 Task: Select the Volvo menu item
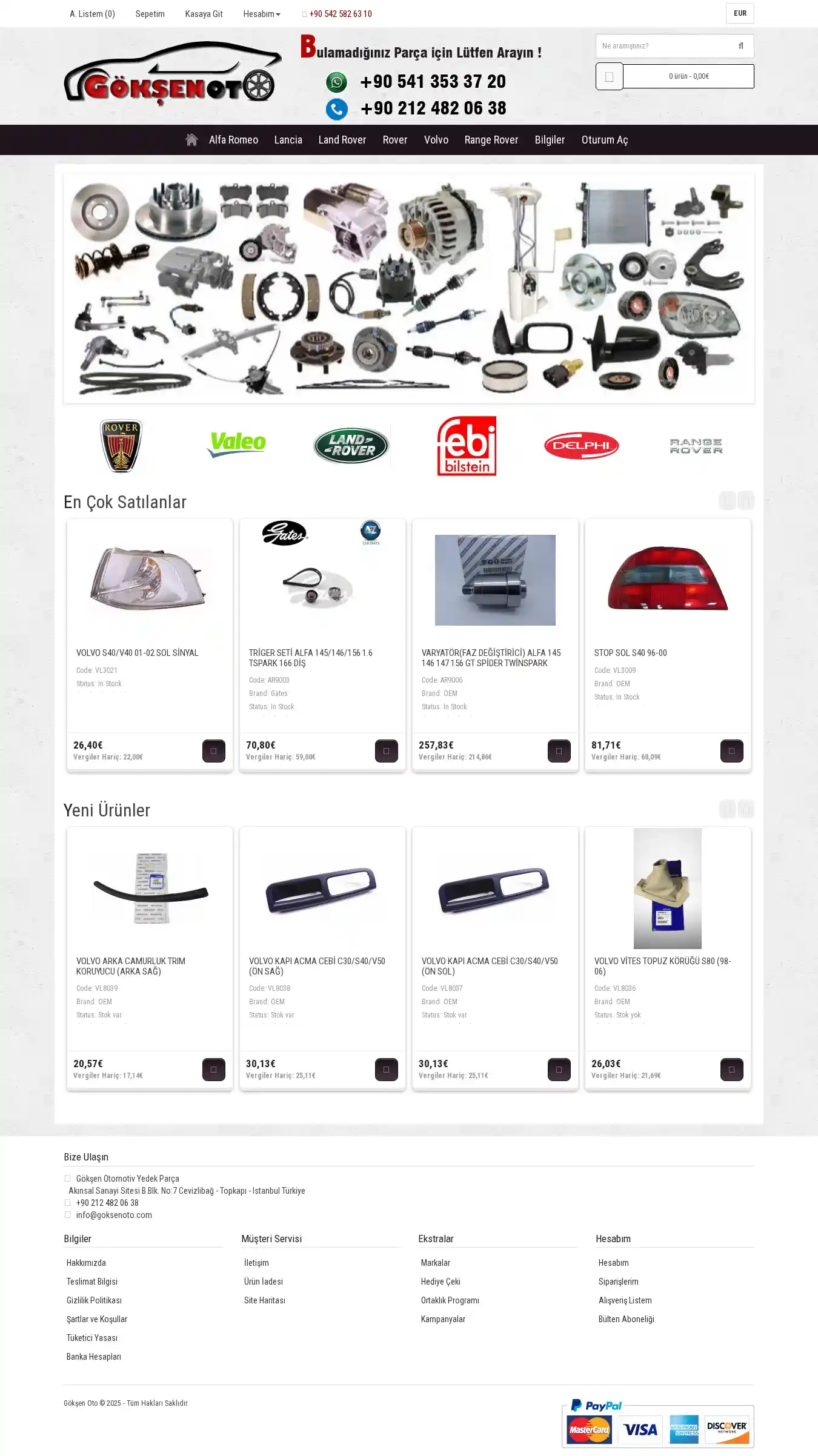pos(436,140)
